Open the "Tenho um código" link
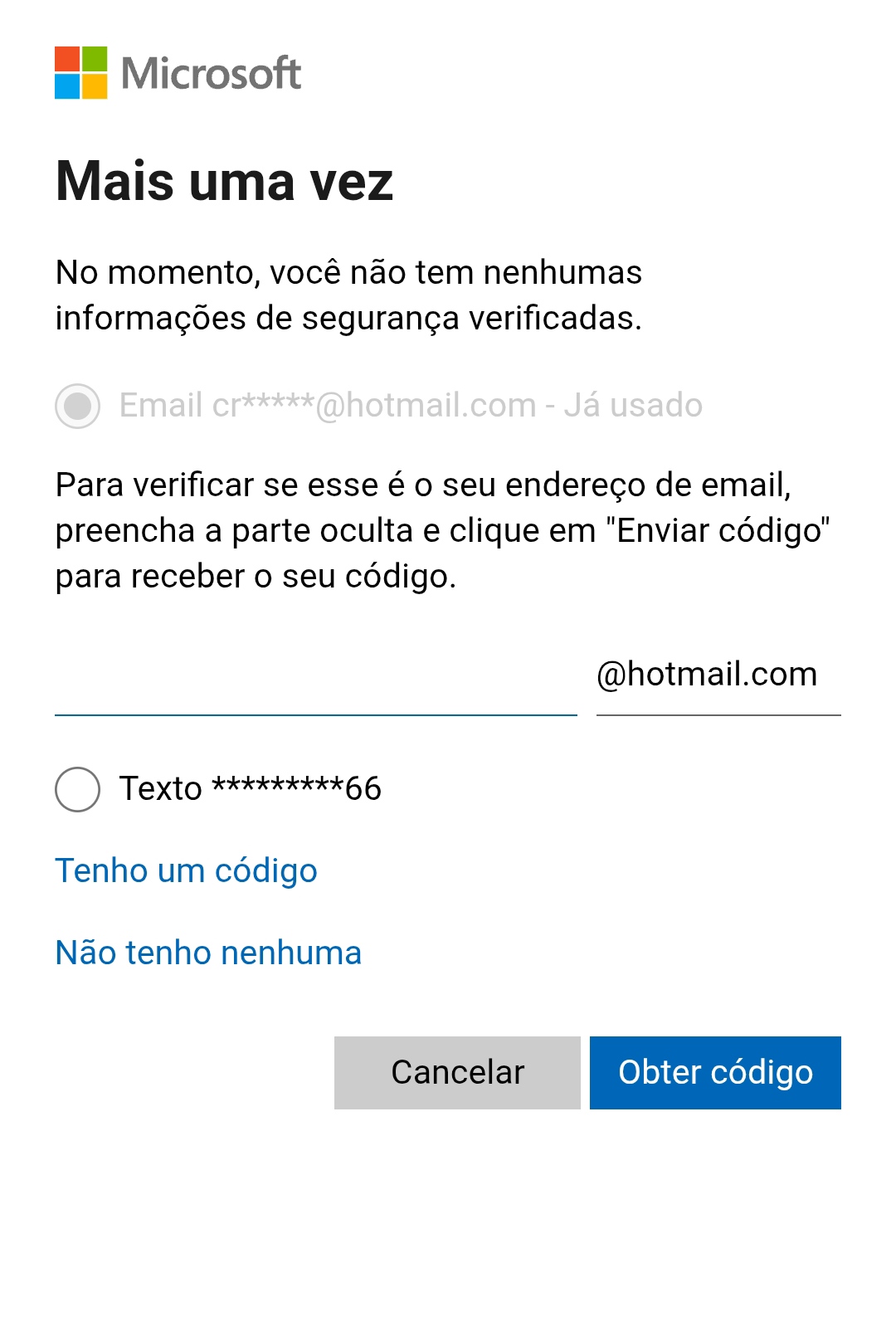The image size is (896, 1326). point(186,871)
